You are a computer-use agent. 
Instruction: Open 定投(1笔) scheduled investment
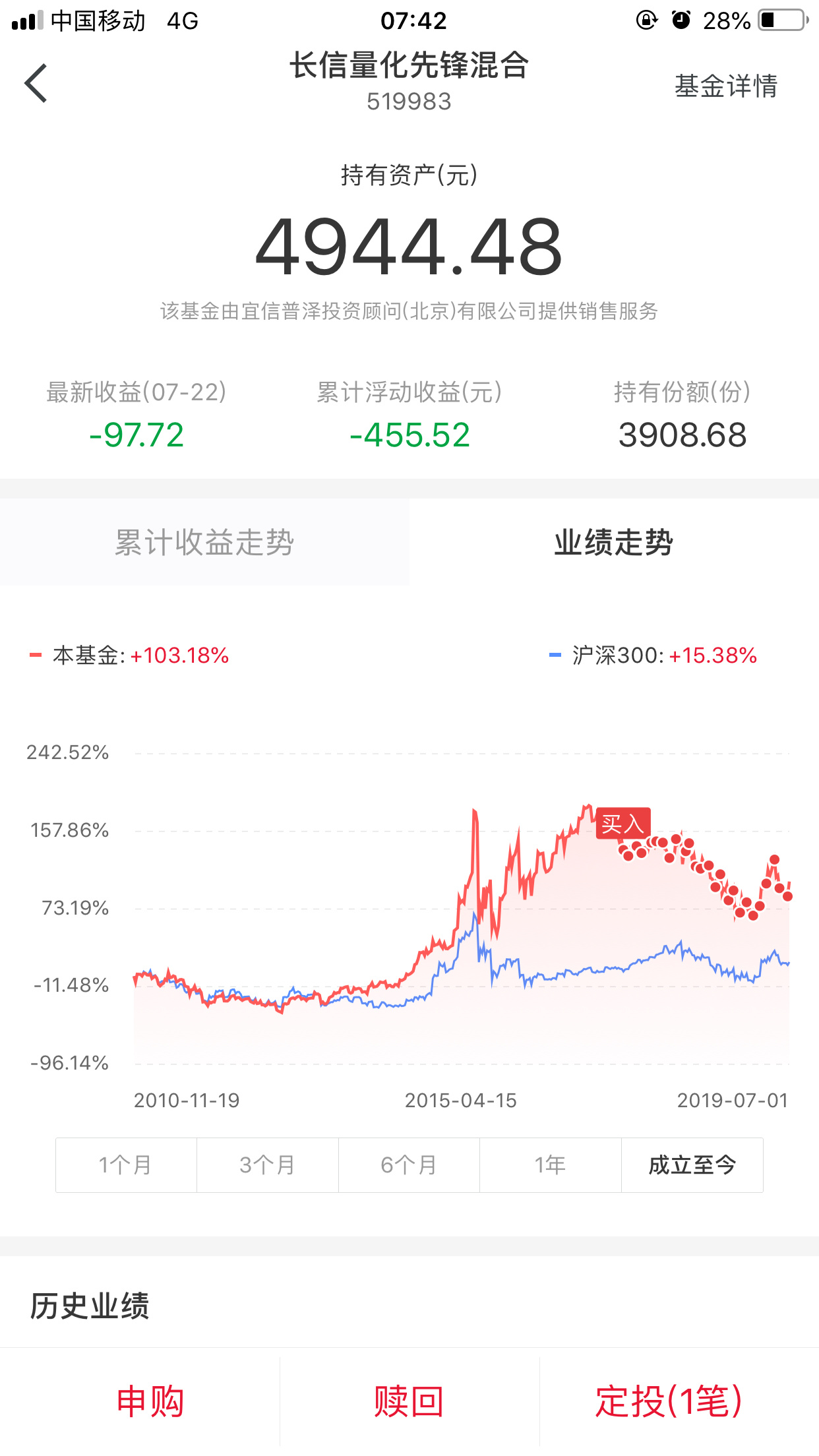(x=669, y=1401)
